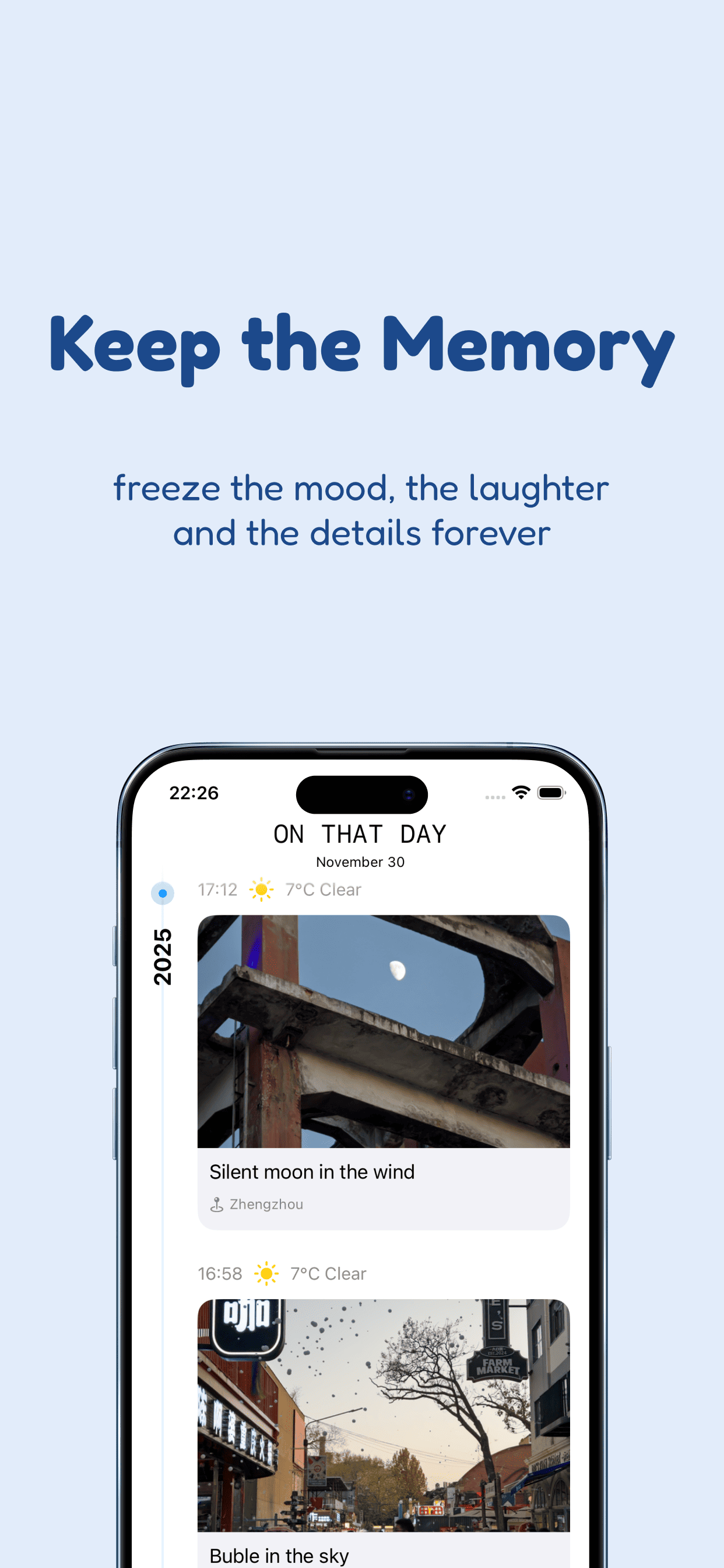Toggle the 7°C Clear weather badge at 16:58
The width and height of the screenshot is (724, 1568).
click(329, 1273)
